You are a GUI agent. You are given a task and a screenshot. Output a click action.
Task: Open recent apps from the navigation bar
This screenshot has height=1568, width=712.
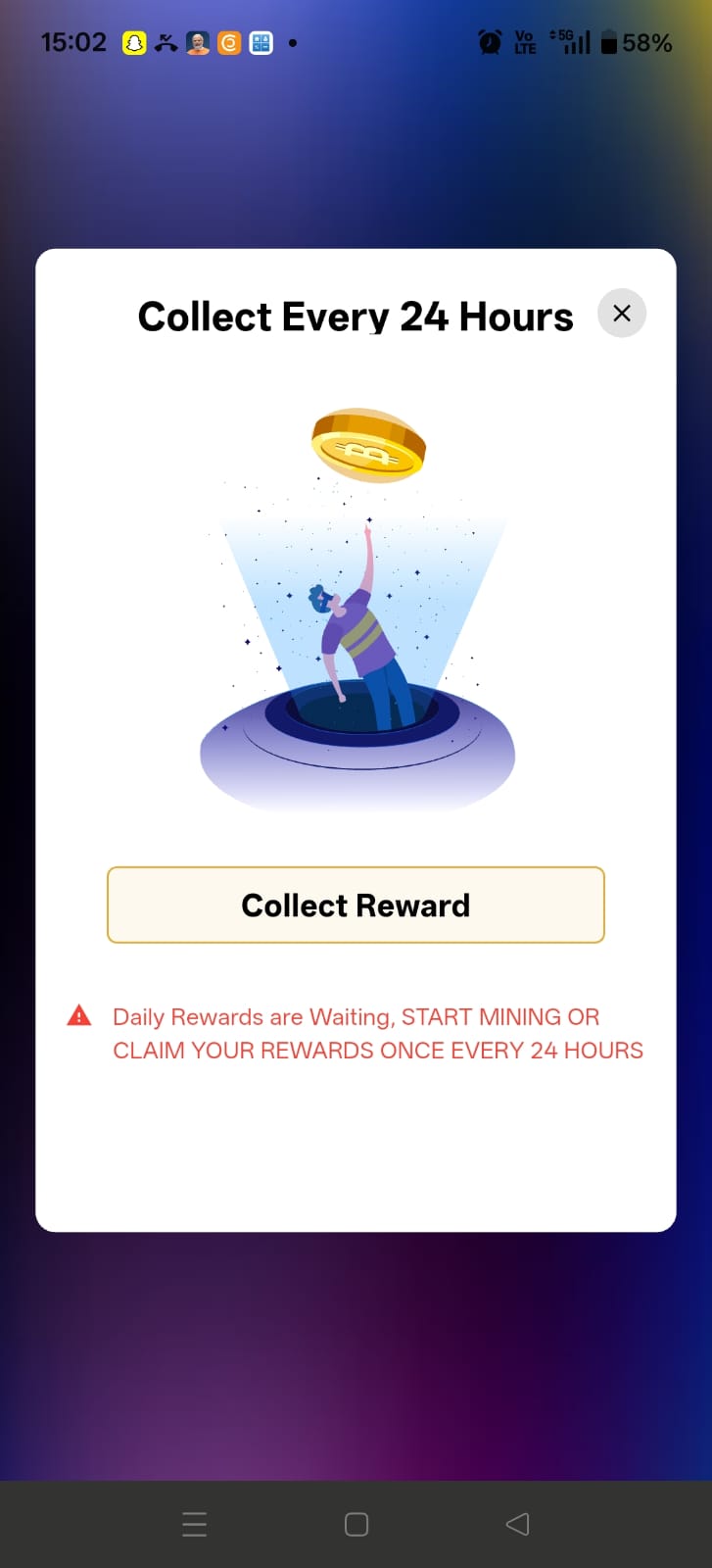coord(195,1524)
